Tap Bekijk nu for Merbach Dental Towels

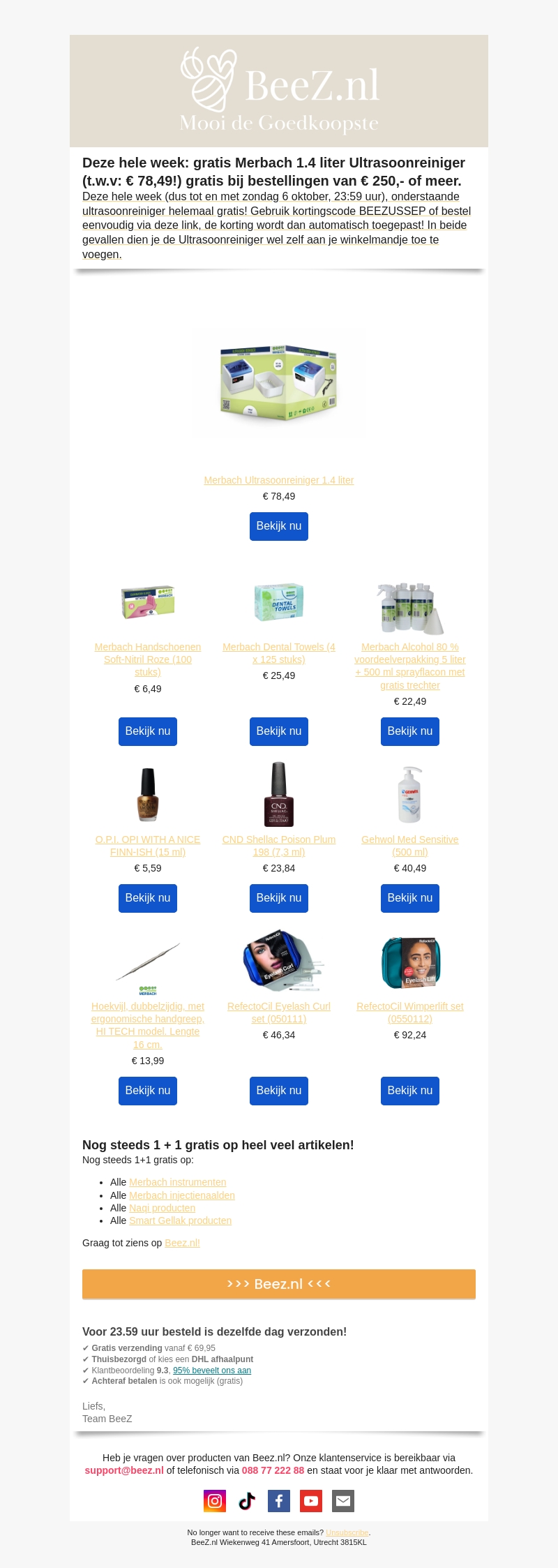click(278, 731)
